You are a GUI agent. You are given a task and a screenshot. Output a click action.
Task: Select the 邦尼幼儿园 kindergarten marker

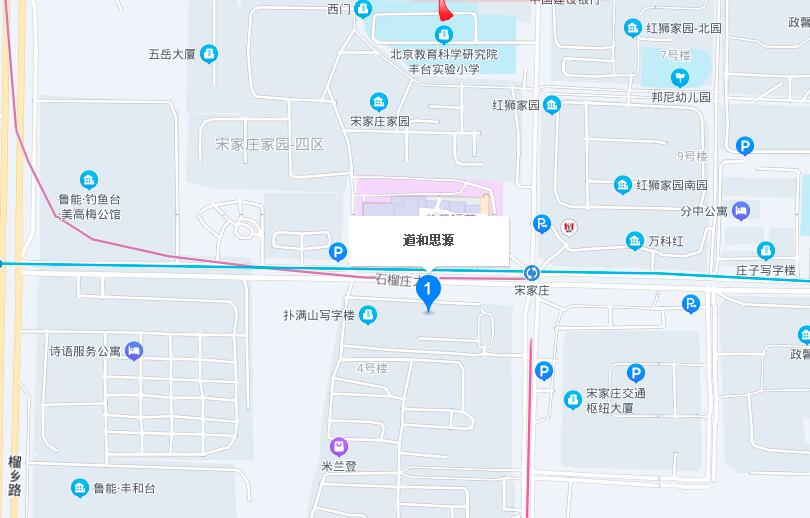tap(680, 77)
